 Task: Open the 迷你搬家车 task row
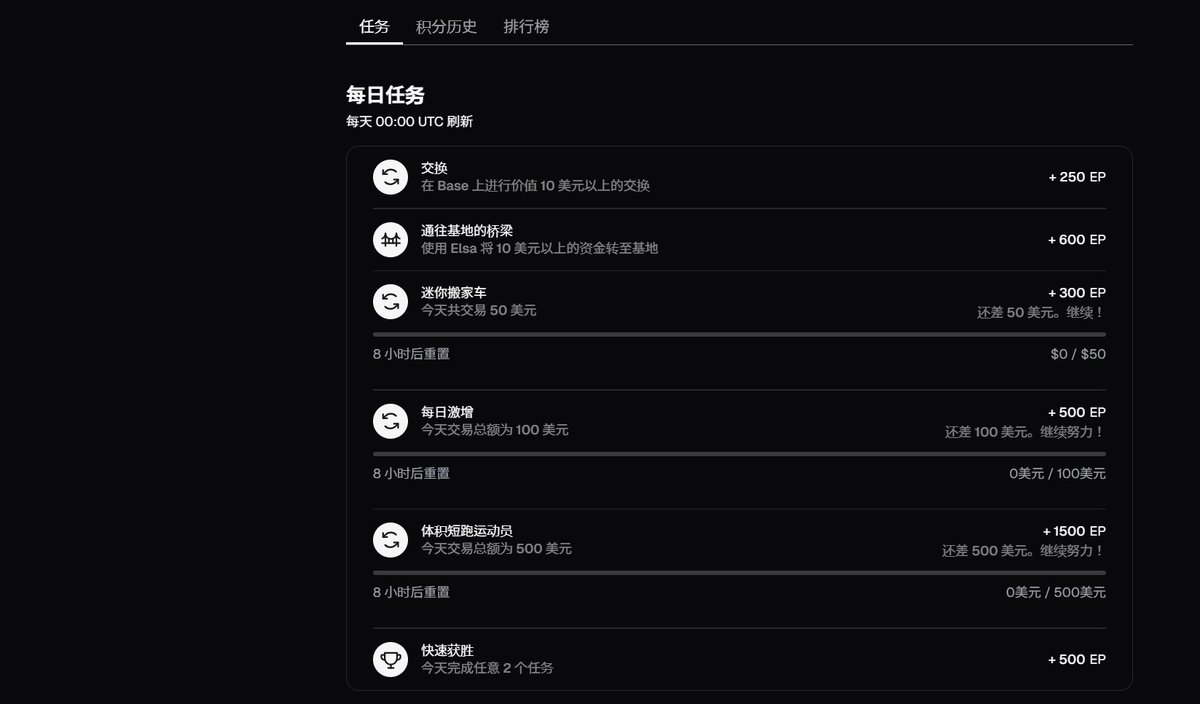739,302
